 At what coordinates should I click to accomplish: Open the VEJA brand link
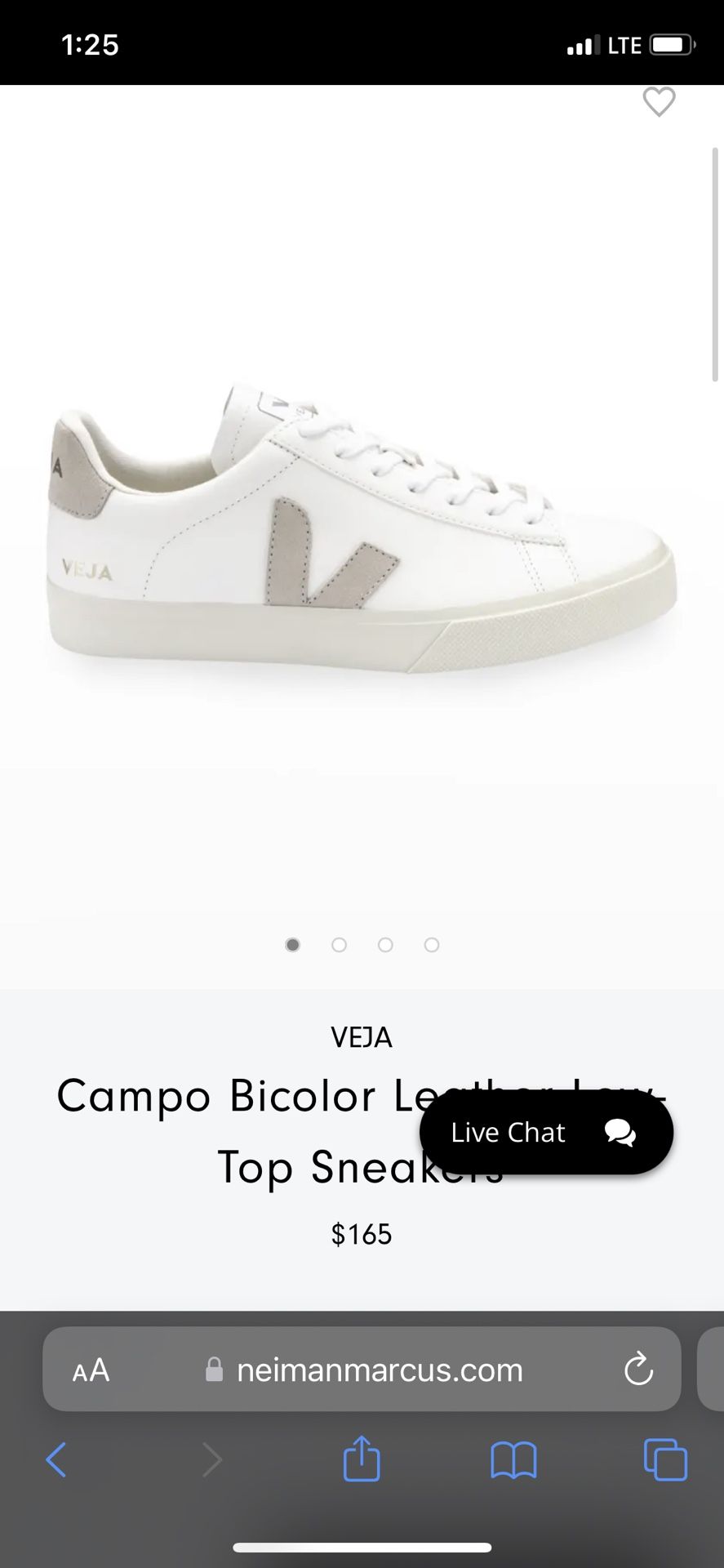click(x=362, y=1037)
